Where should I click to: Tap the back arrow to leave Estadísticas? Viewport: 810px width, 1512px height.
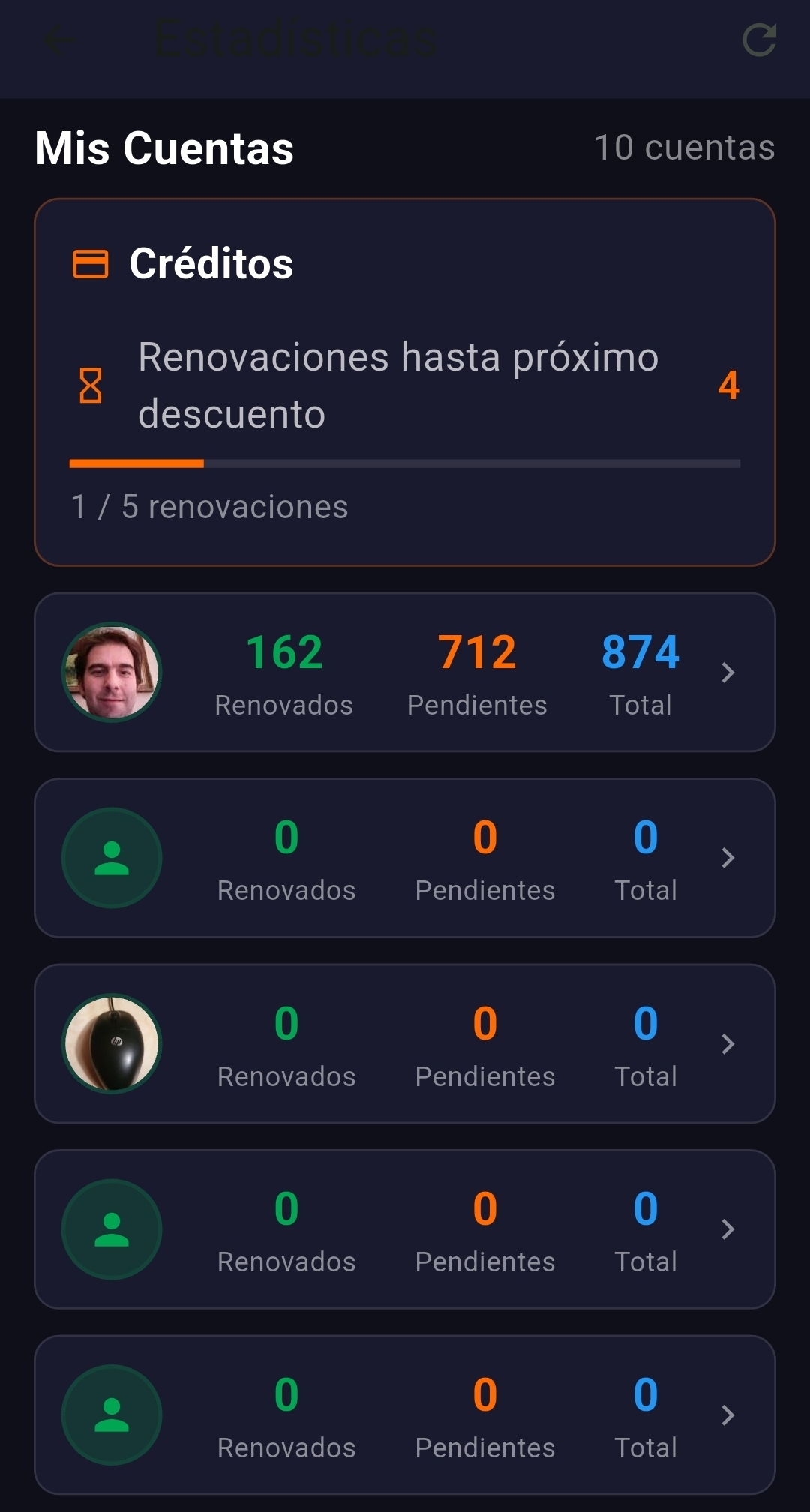[x=58, y=41]
